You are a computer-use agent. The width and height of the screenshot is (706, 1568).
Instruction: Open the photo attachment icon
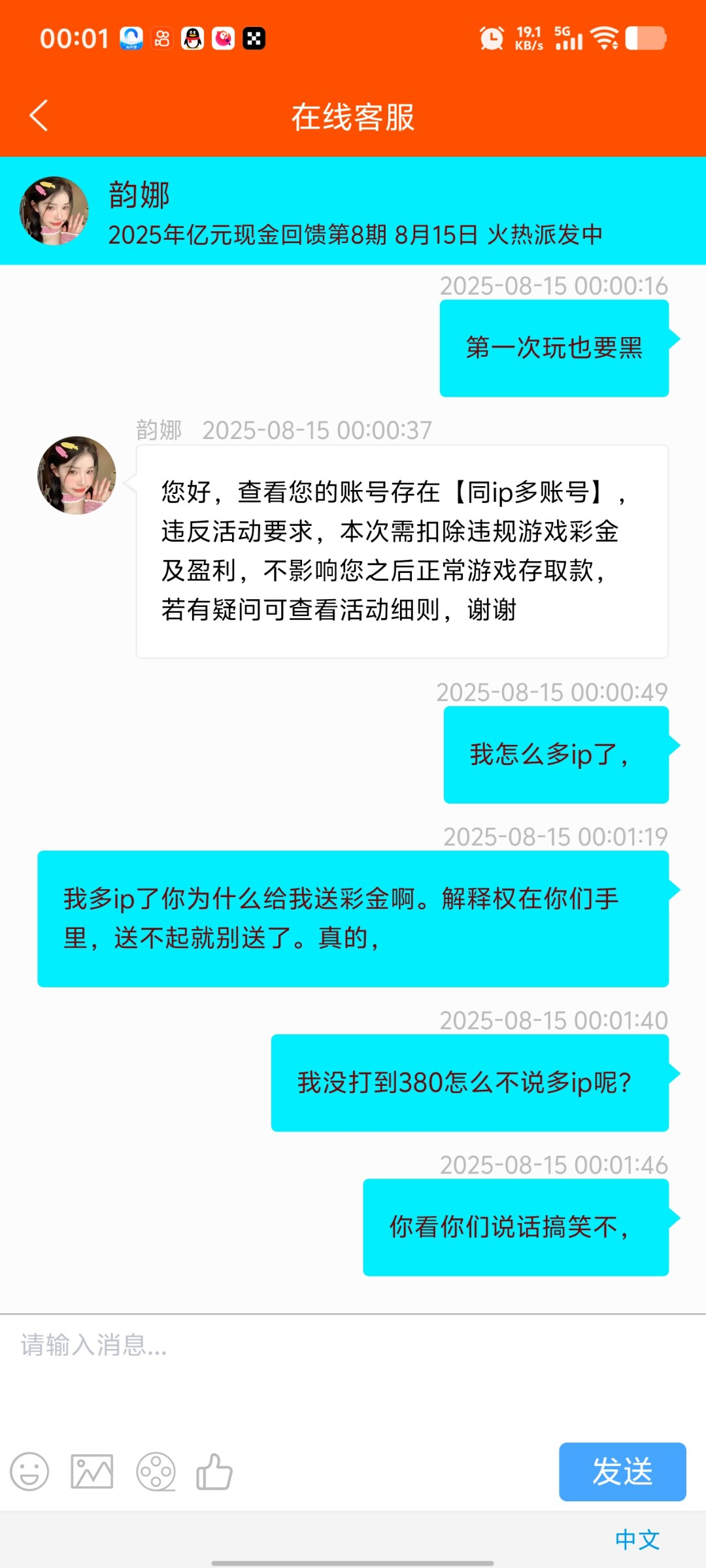click(91, 1473)
